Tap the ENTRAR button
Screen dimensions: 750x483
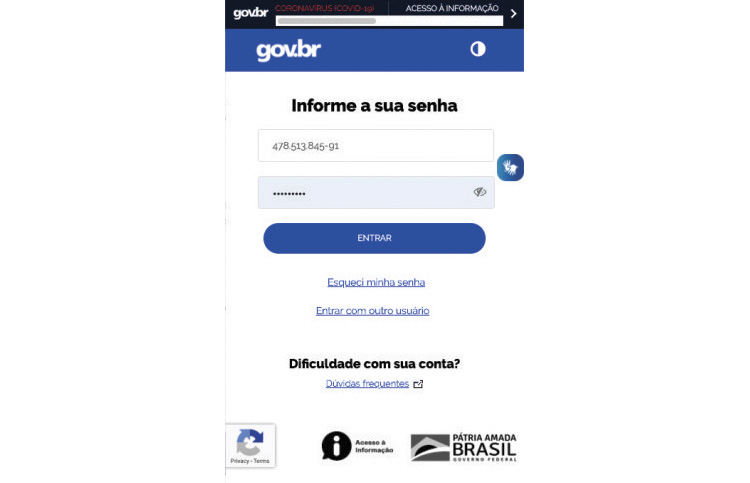point(374,238)
